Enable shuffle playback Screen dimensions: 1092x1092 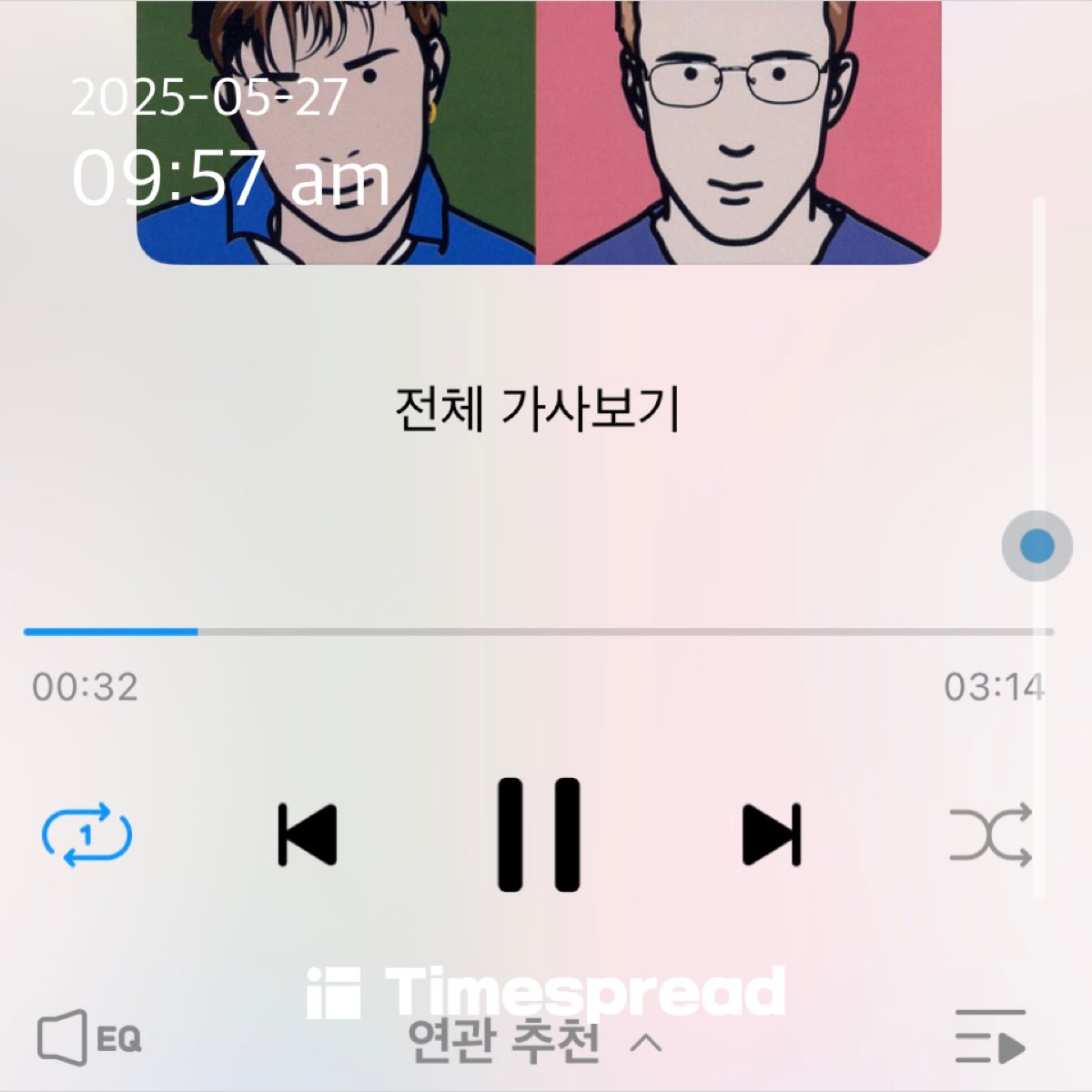[991, 834]
